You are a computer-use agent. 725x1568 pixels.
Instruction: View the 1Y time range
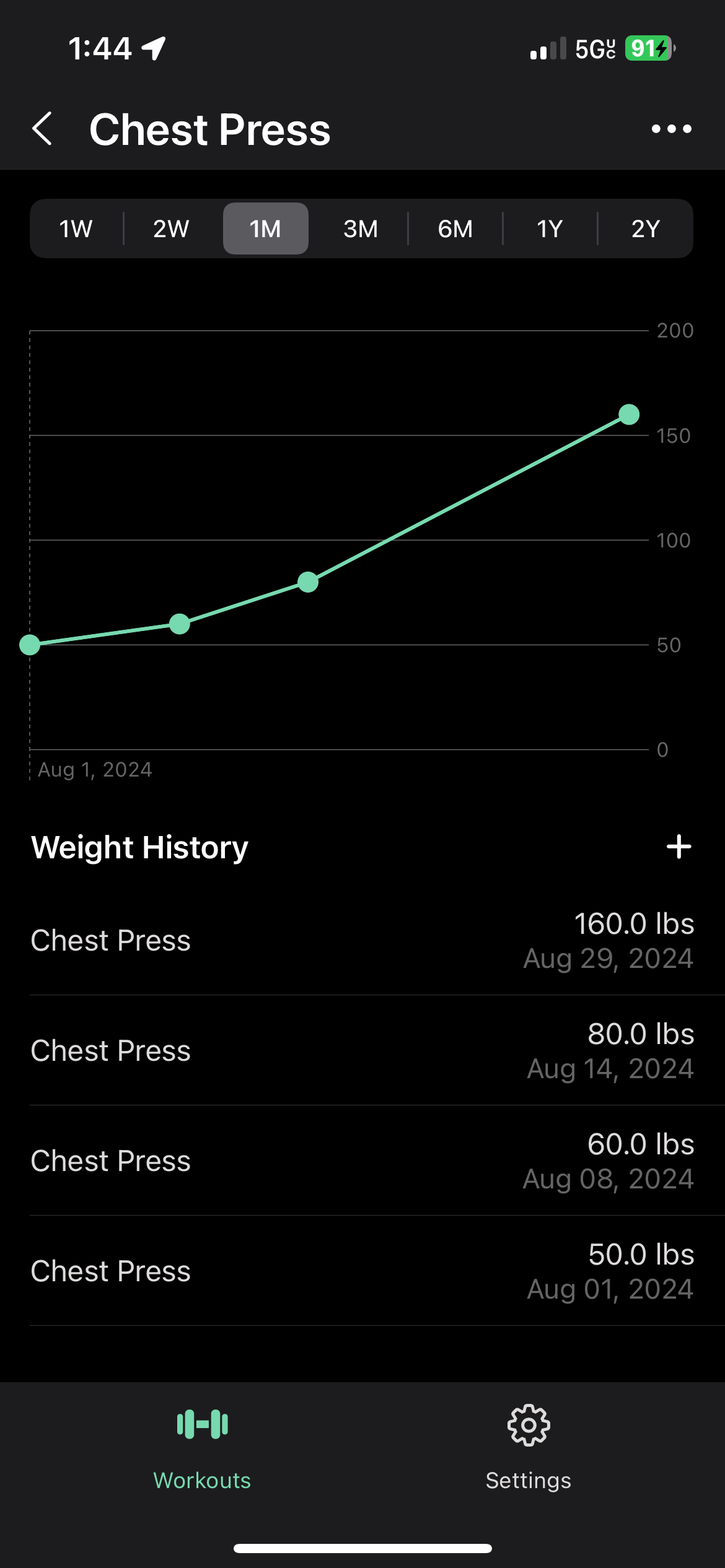click(x=550, y=229)
